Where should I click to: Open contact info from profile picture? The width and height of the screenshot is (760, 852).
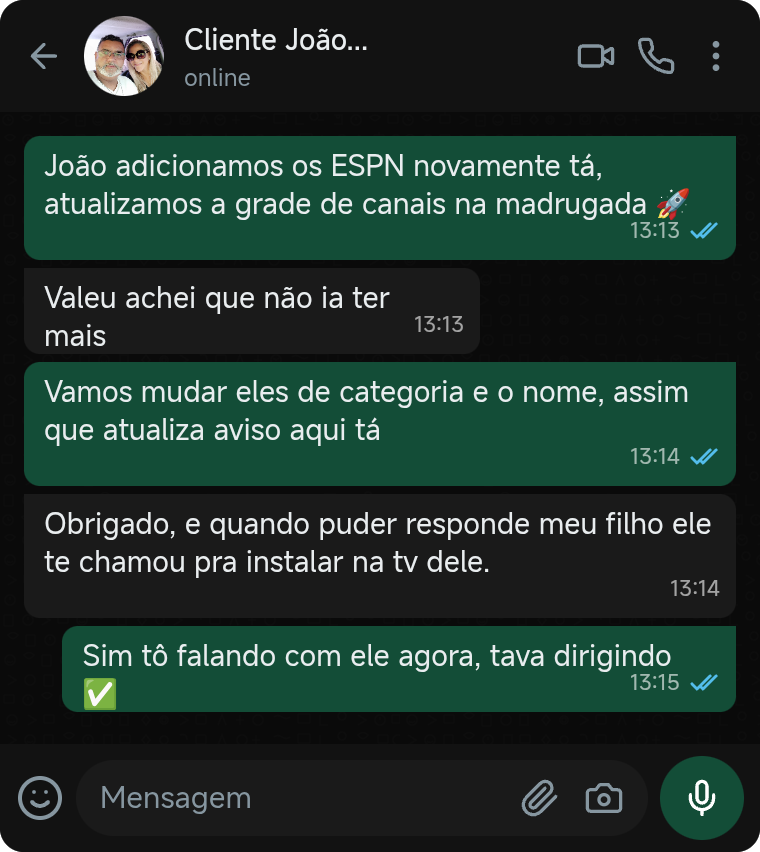pyautogui.click(x=125, y=56)
